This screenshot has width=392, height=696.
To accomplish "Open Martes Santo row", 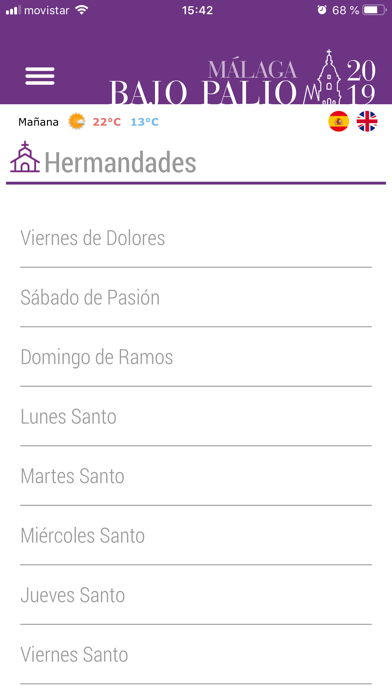I will (196, 476).
